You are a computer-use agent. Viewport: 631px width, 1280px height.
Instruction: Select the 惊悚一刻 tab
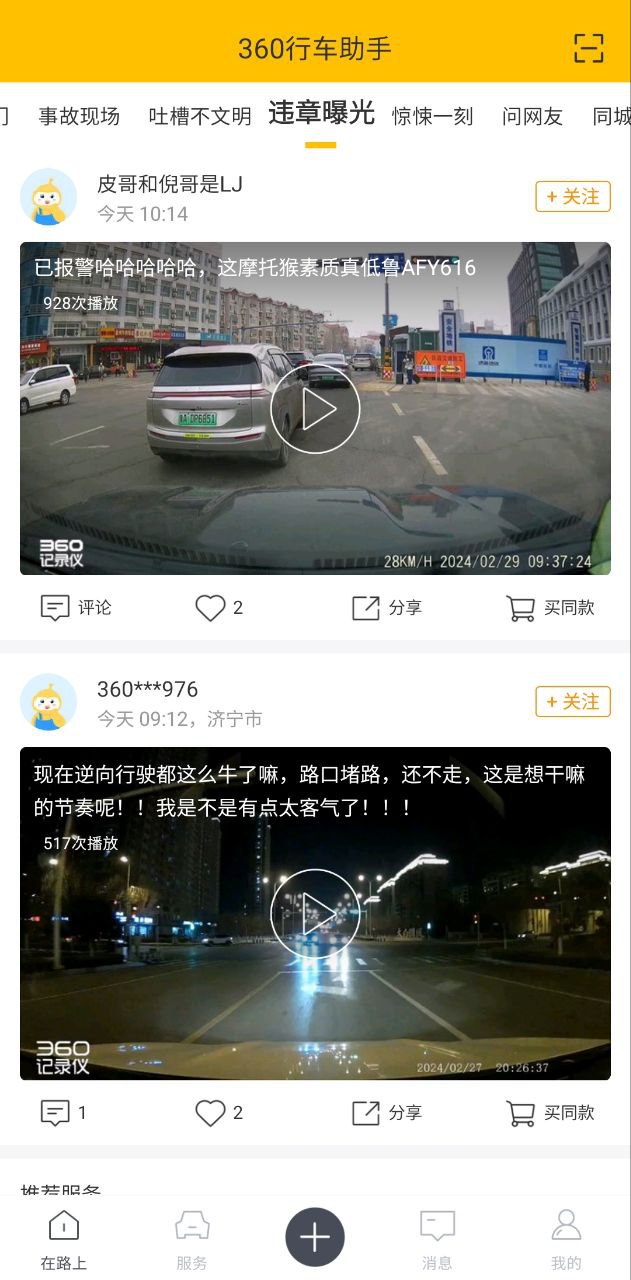pyautogui.click(x=433, y=116)
